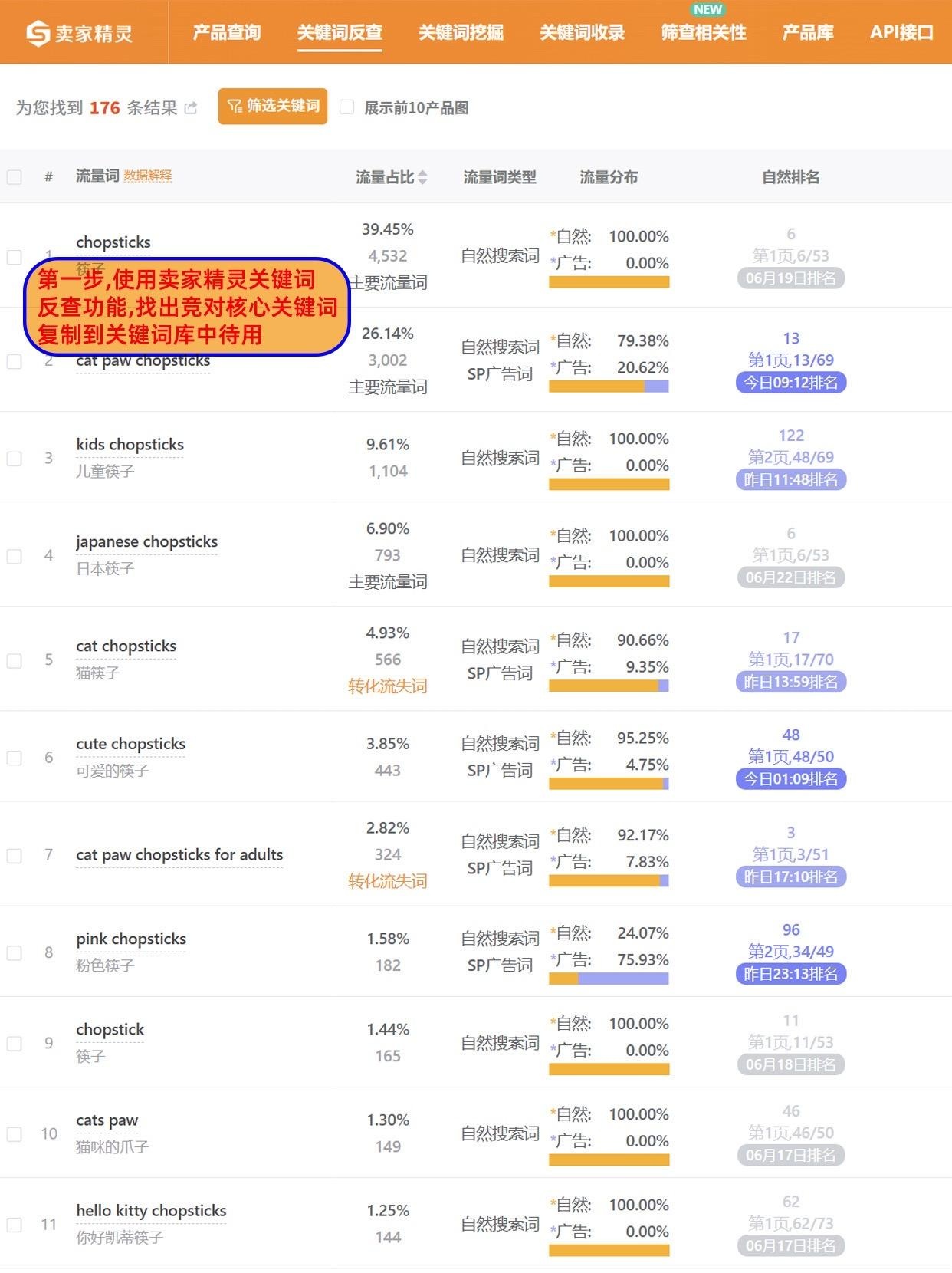
Task: Open the 数据解释 link
Action: tap(148, 176)
